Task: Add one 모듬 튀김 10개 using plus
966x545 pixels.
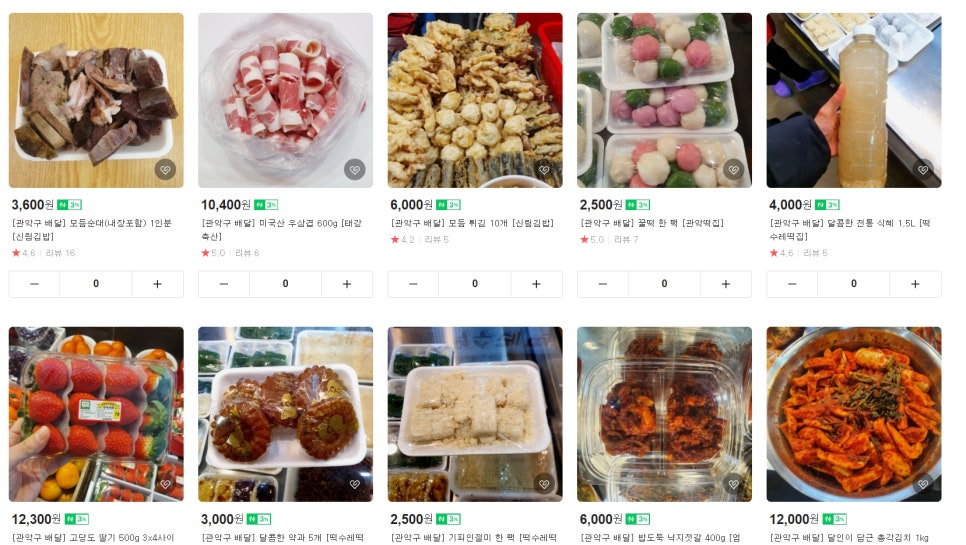Action: [536, 284]
